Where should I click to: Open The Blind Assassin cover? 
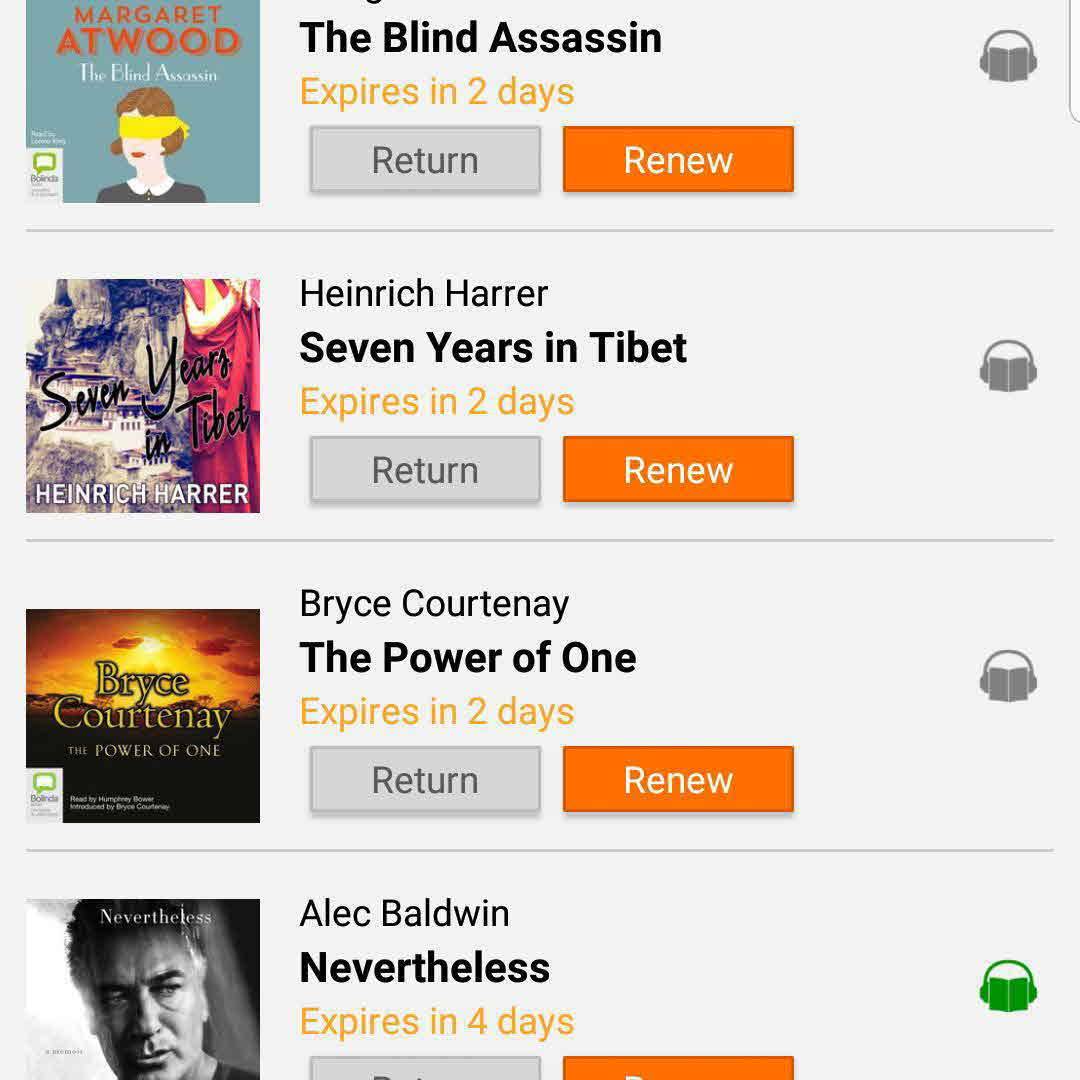coord(143,100)
